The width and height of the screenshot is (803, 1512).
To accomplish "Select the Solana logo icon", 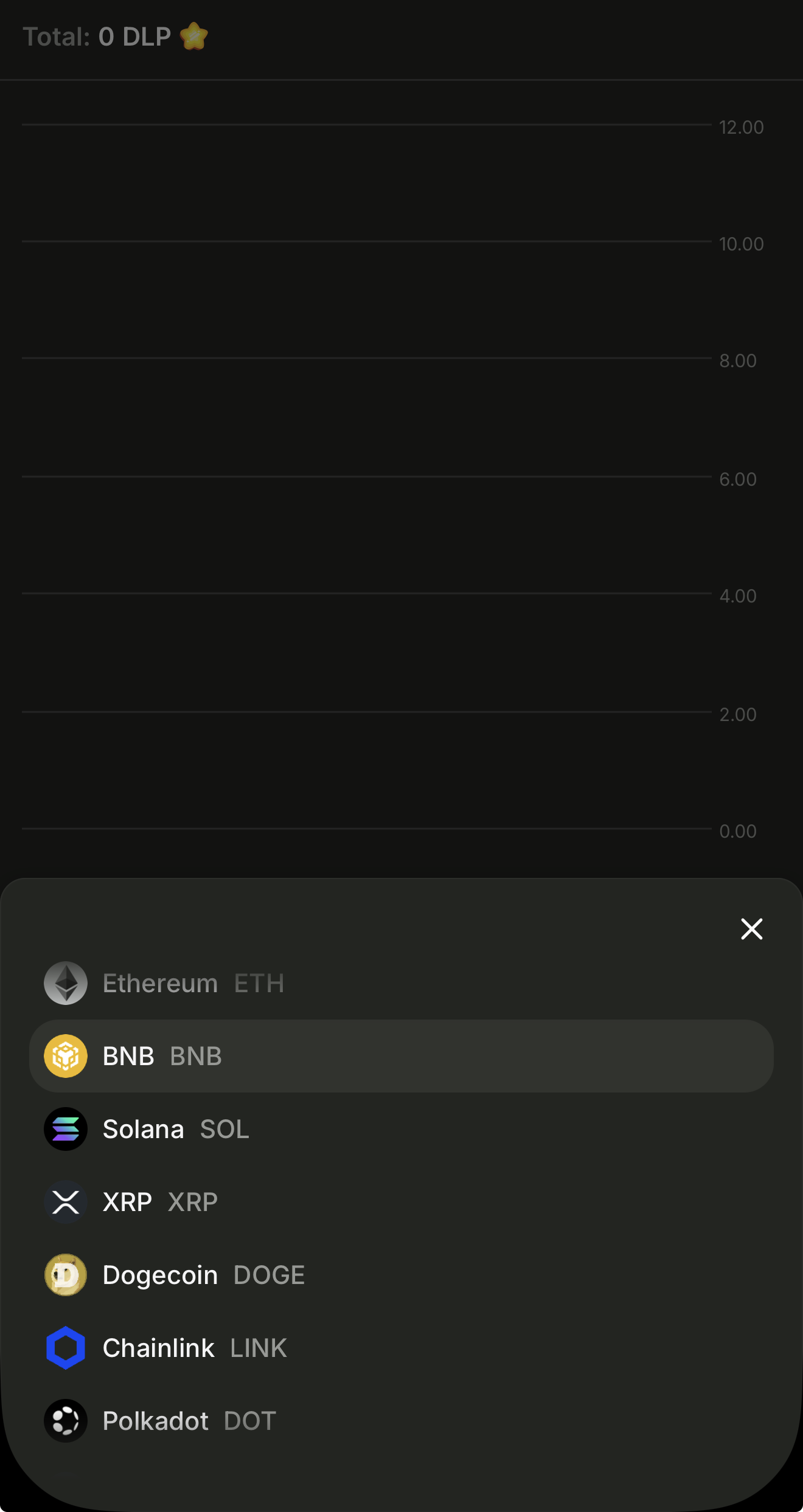I will pyautogui.click(x=65, y=1129).
